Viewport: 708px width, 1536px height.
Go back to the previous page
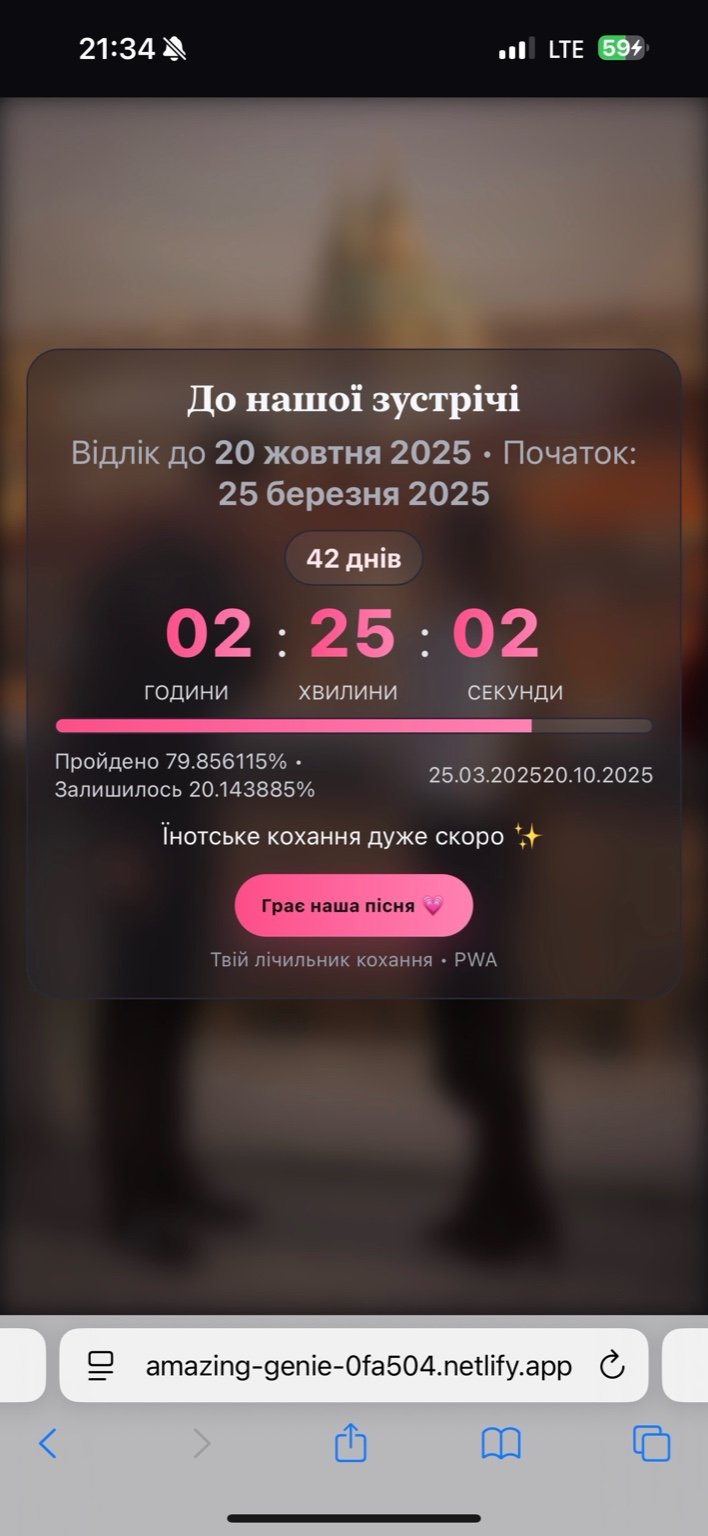point(47,1443)
